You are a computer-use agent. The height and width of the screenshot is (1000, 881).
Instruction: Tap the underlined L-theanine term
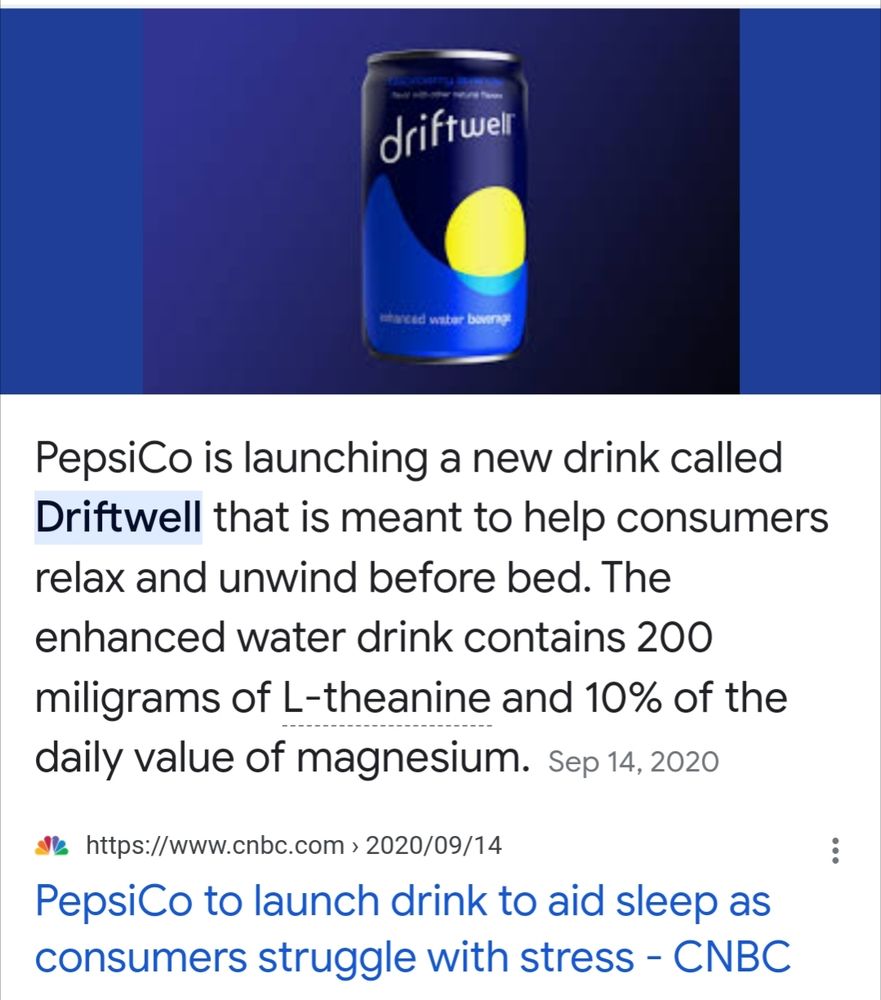383,697
